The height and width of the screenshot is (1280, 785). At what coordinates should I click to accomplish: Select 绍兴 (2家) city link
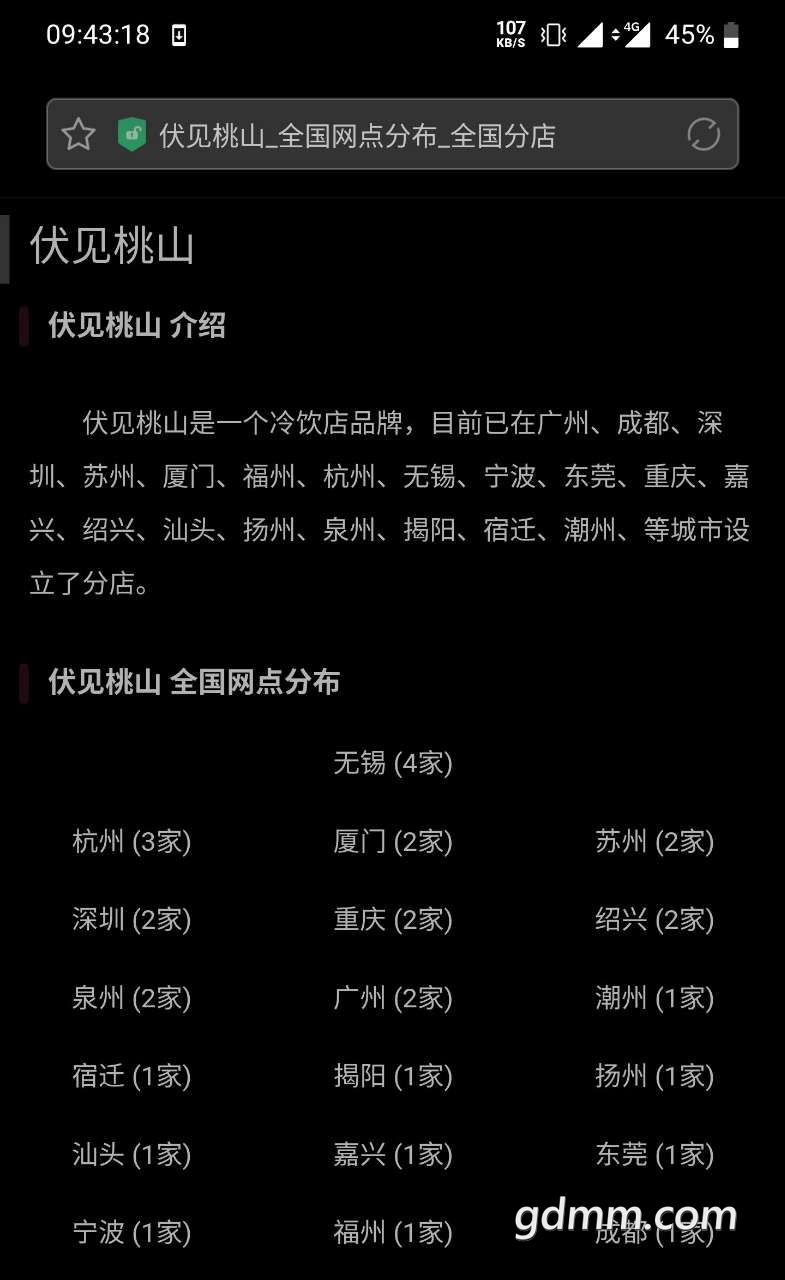654,920
